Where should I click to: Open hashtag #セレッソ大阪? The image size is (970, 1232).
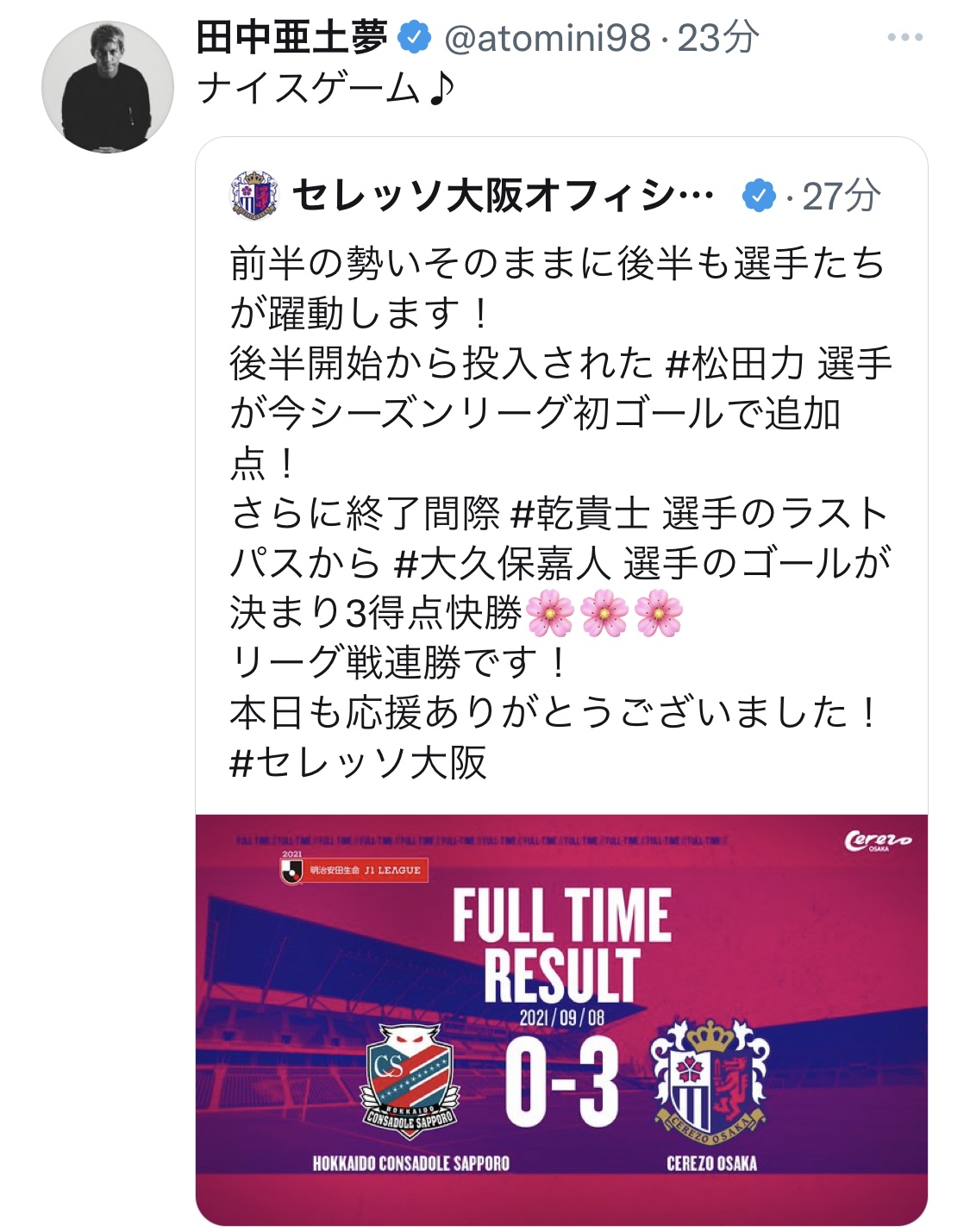click(x=358, y=763)
